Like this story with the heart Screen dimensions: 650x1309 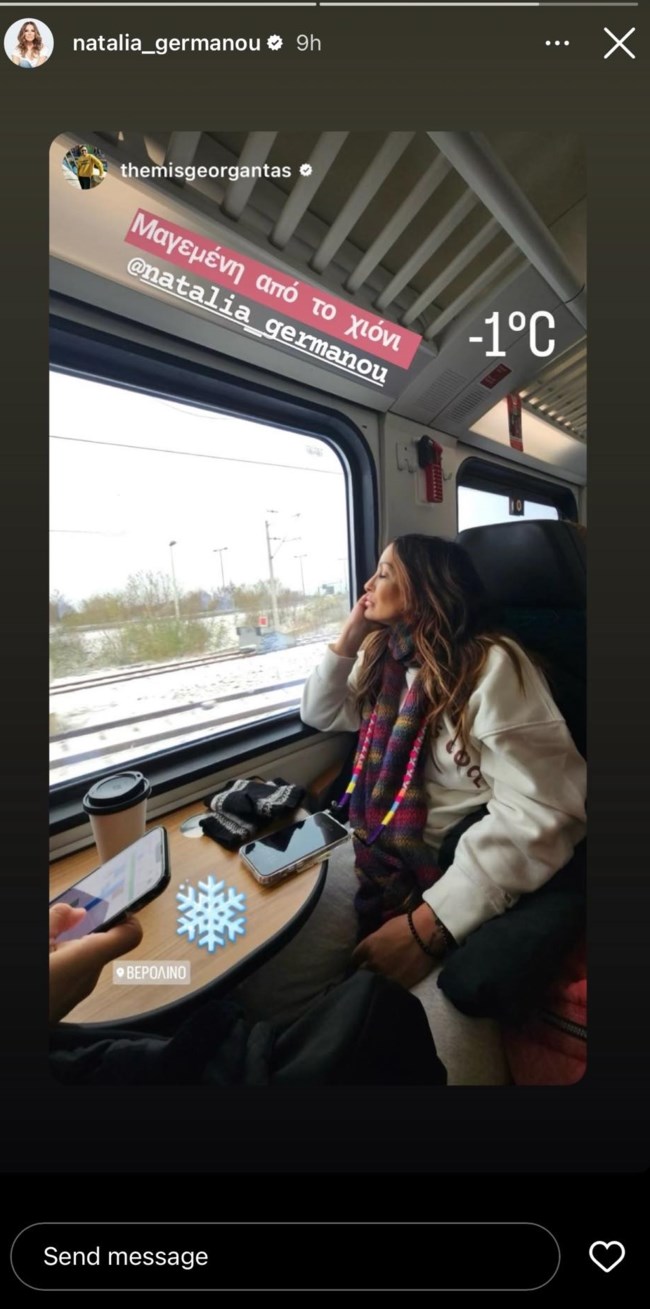tap(606, 1256)
